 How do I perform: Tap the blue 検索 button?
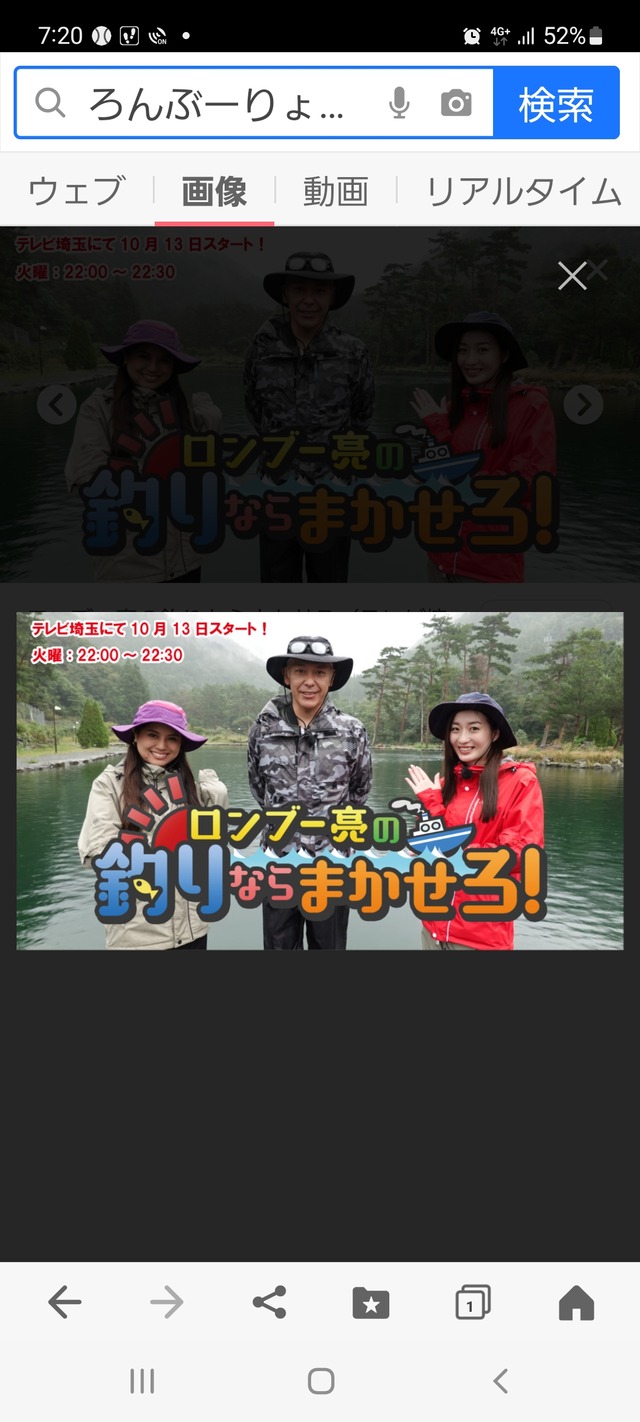click(556, 103)
